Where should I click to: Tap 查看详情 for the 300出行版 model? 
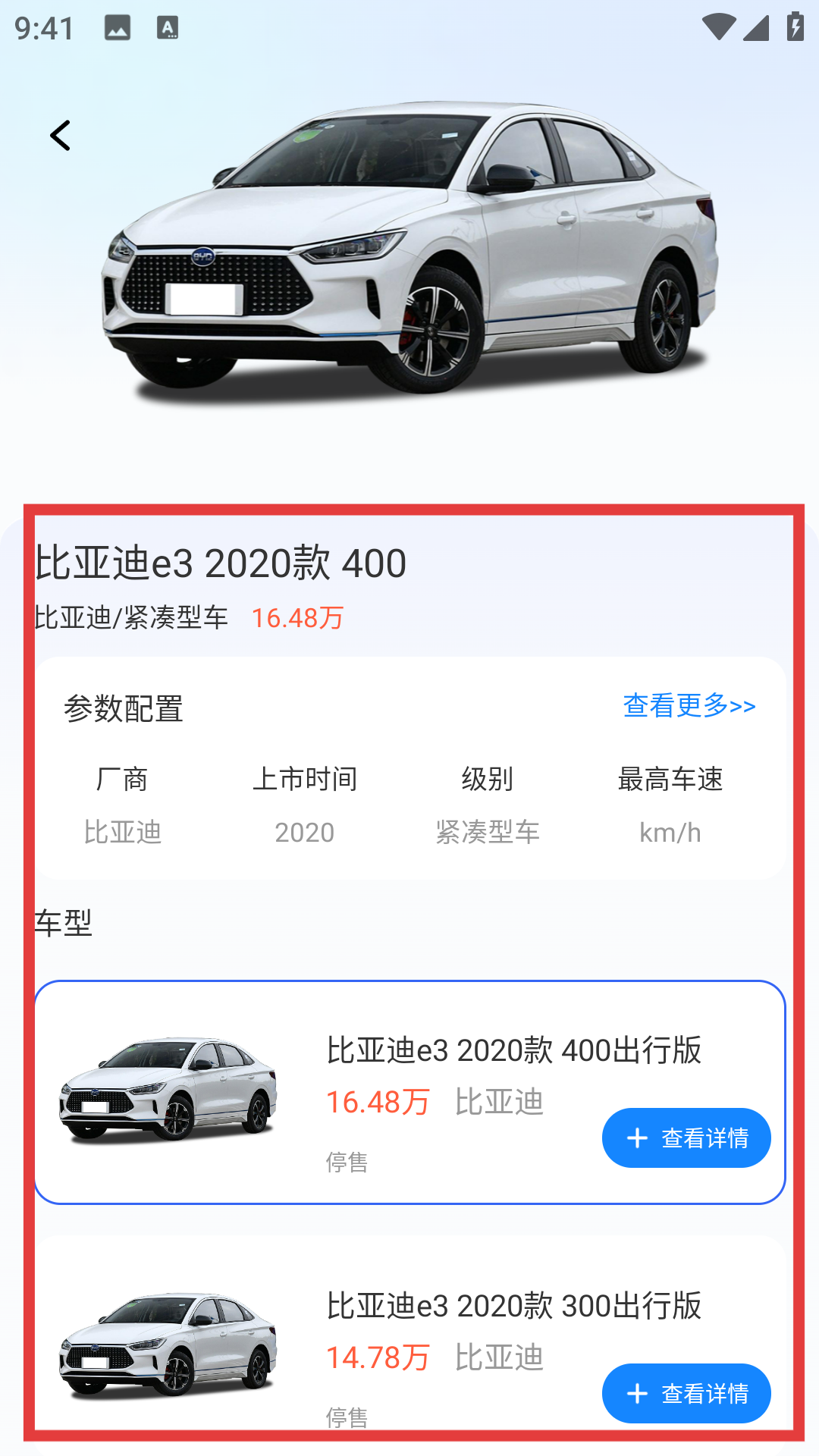coord(686,1393)
